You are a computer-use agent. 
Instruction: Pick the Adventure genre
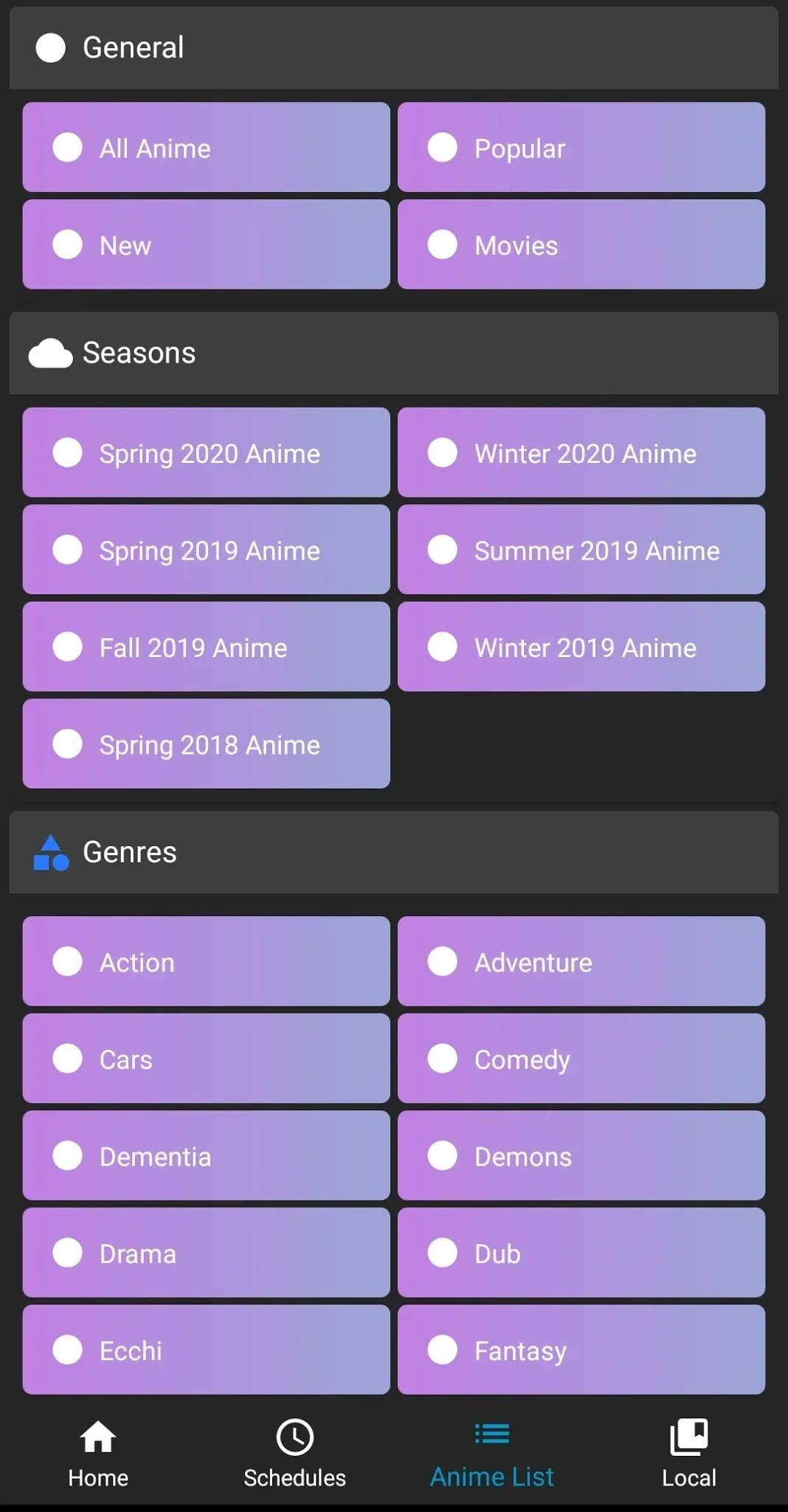581,962
